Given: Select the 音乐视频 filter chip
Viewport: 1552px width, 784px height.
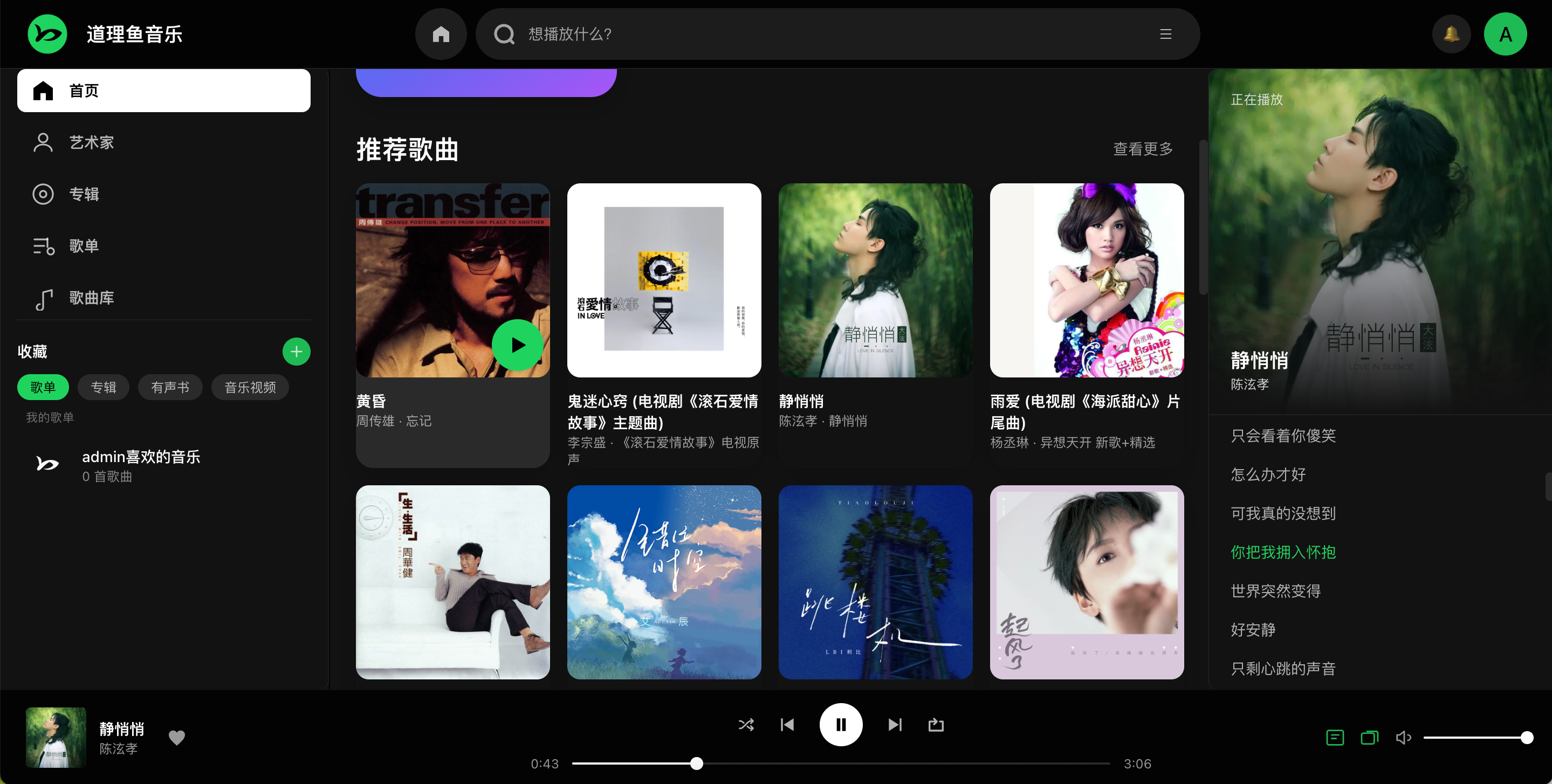Looking at the screenshot, I should [250, 388].
